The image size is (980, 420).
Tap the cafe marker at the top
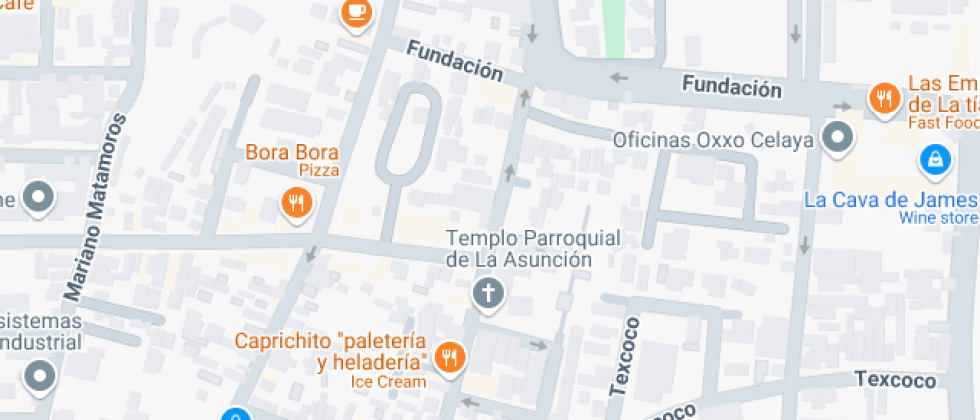356,12
